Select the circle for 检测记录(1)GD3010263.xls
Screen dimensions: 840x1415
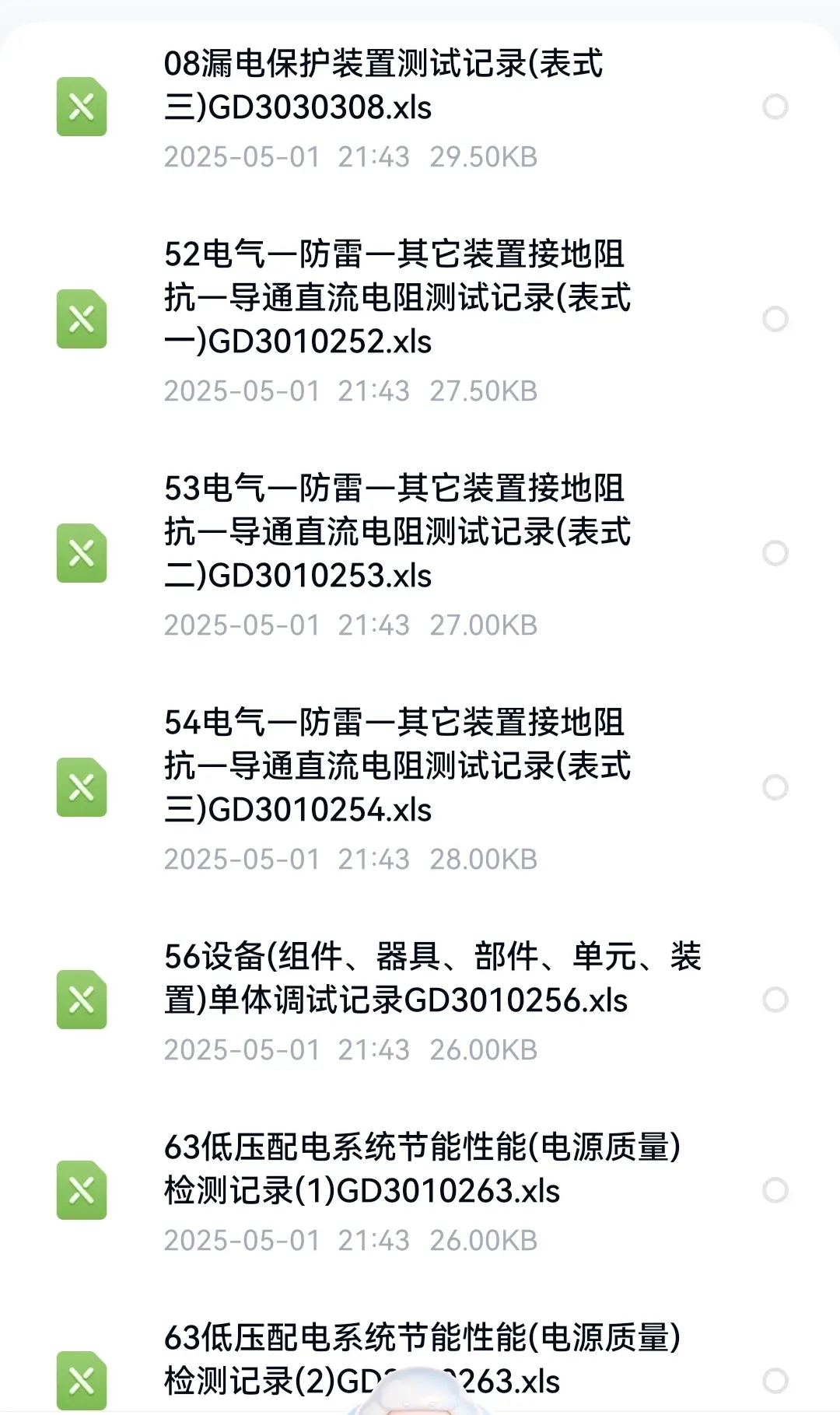pos(775,1190)
